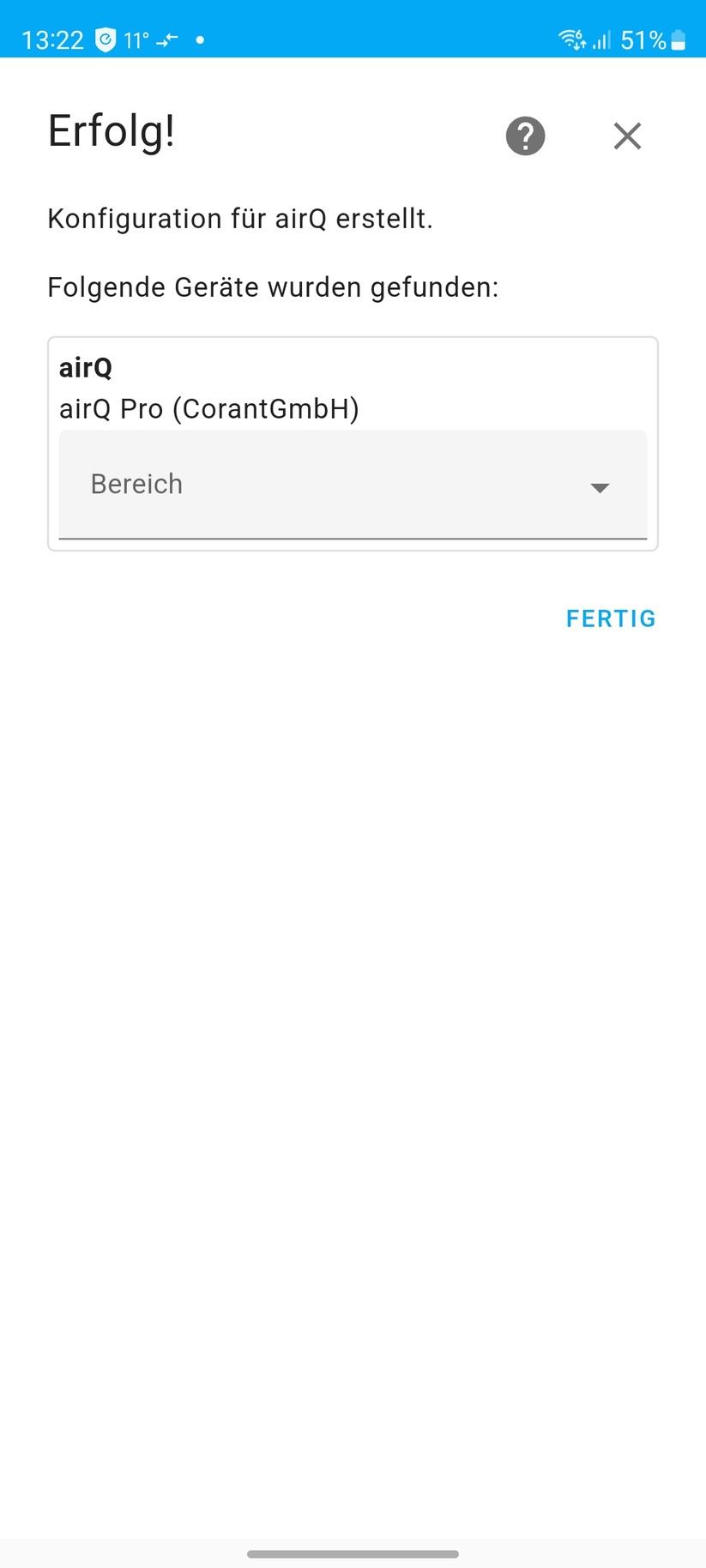706x1568 pixels.
Task: Dismiss the dialog with the X icon
Action: (x=627, y=136)
